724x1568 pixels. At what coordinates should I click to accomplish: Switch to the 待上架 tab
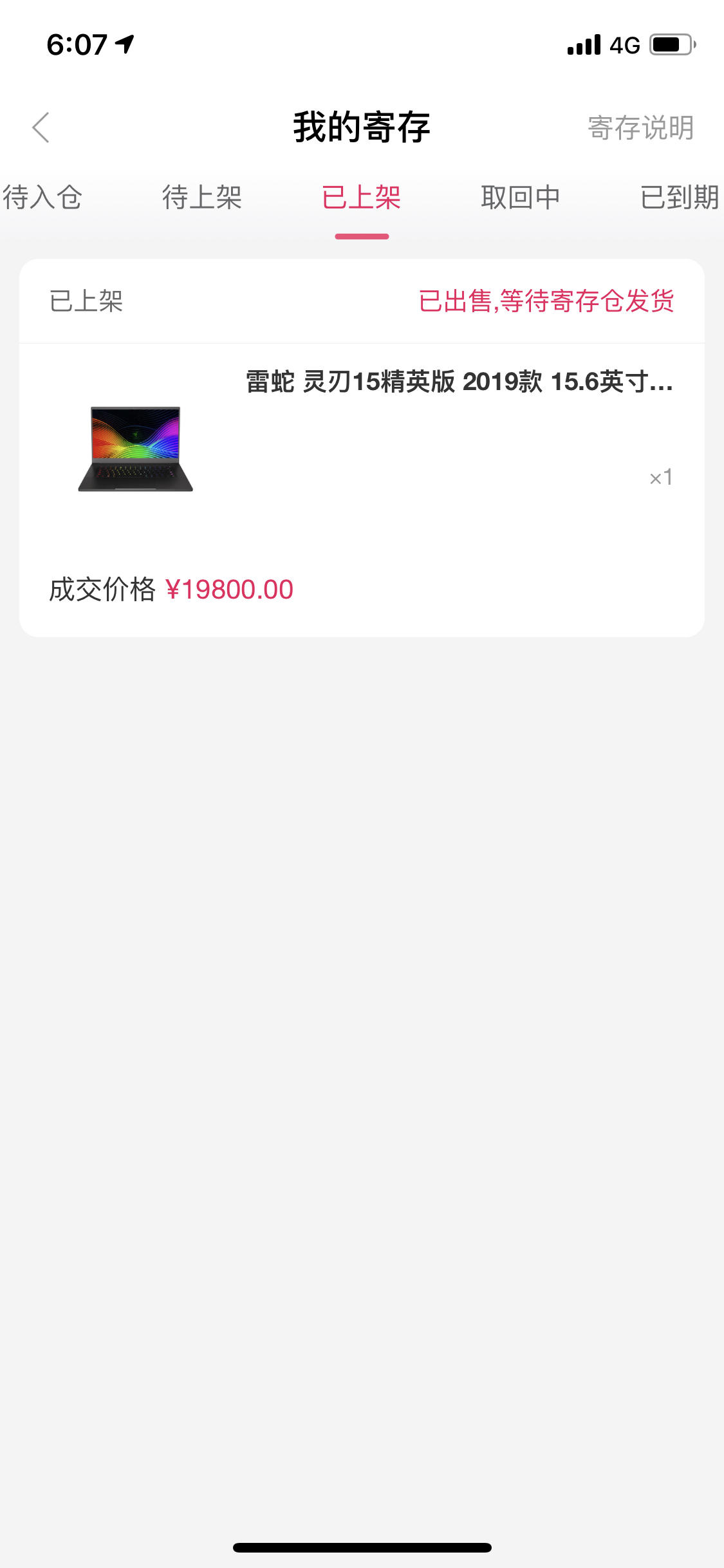(202, 197)
